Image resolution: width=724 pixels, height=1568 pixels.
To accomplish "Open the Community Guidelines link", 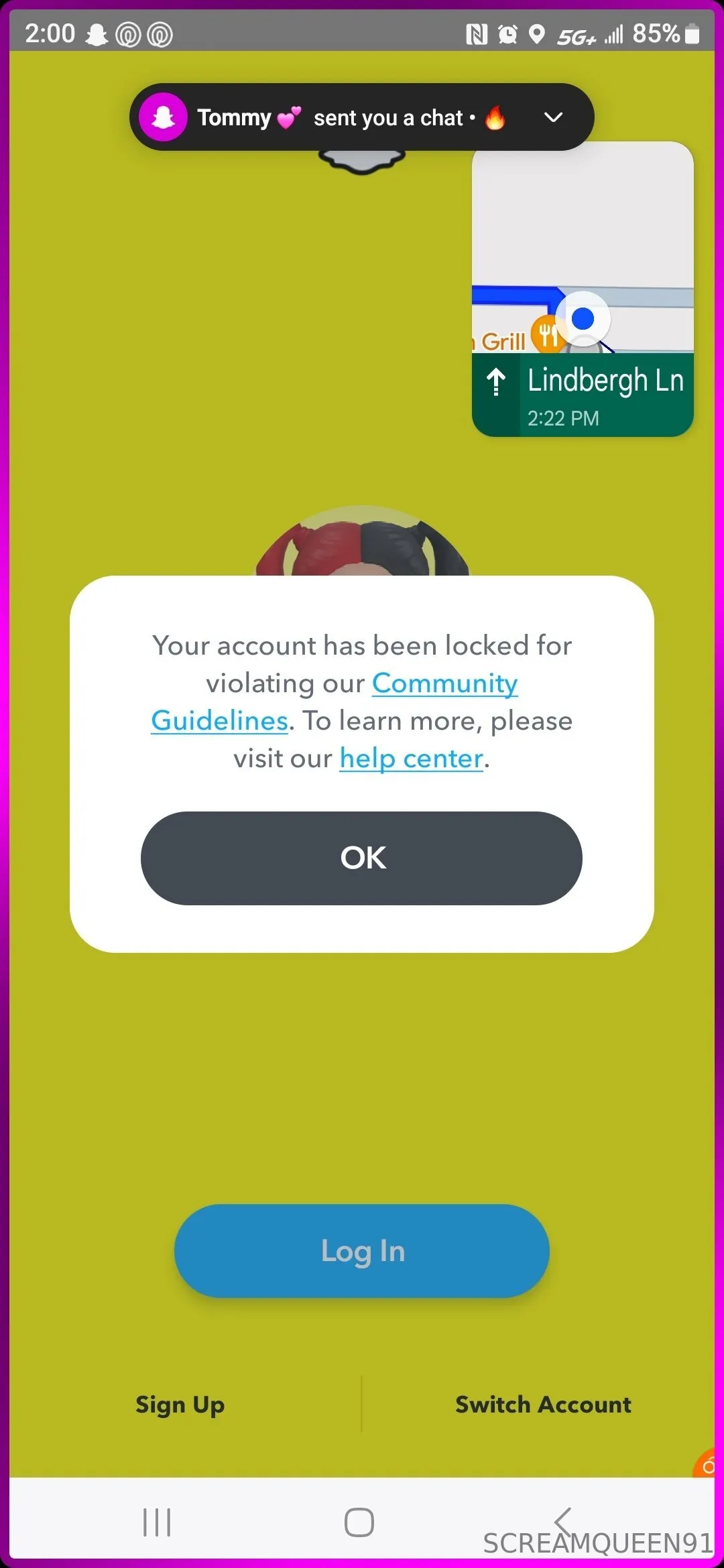I will 444,683.
